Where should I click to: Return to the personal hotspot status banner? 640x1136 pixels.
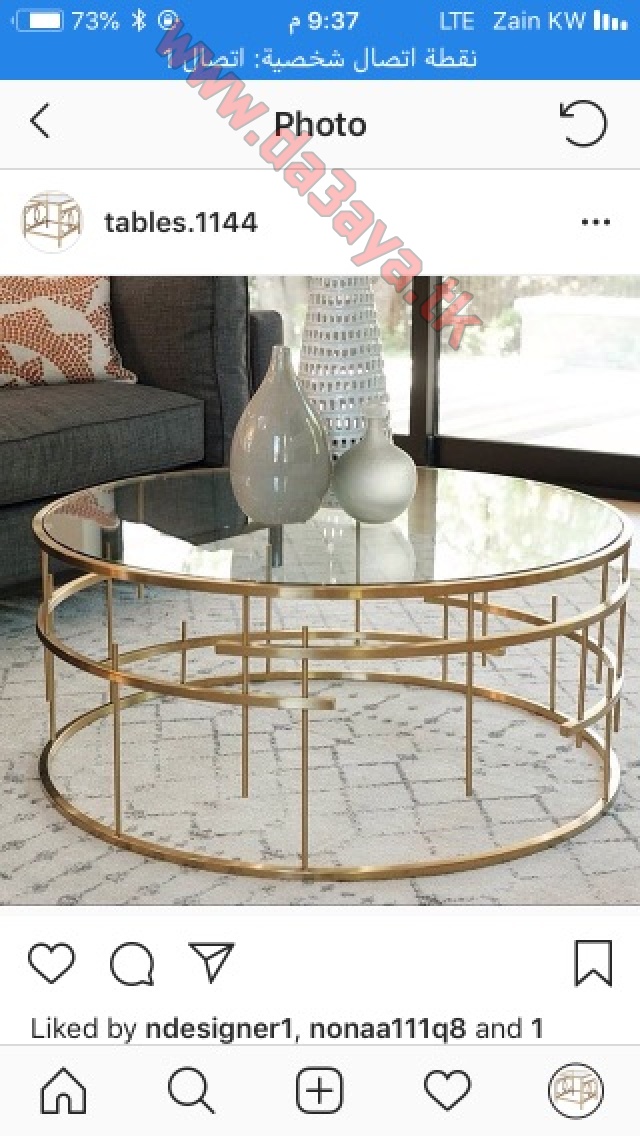[x=320, y=58]
